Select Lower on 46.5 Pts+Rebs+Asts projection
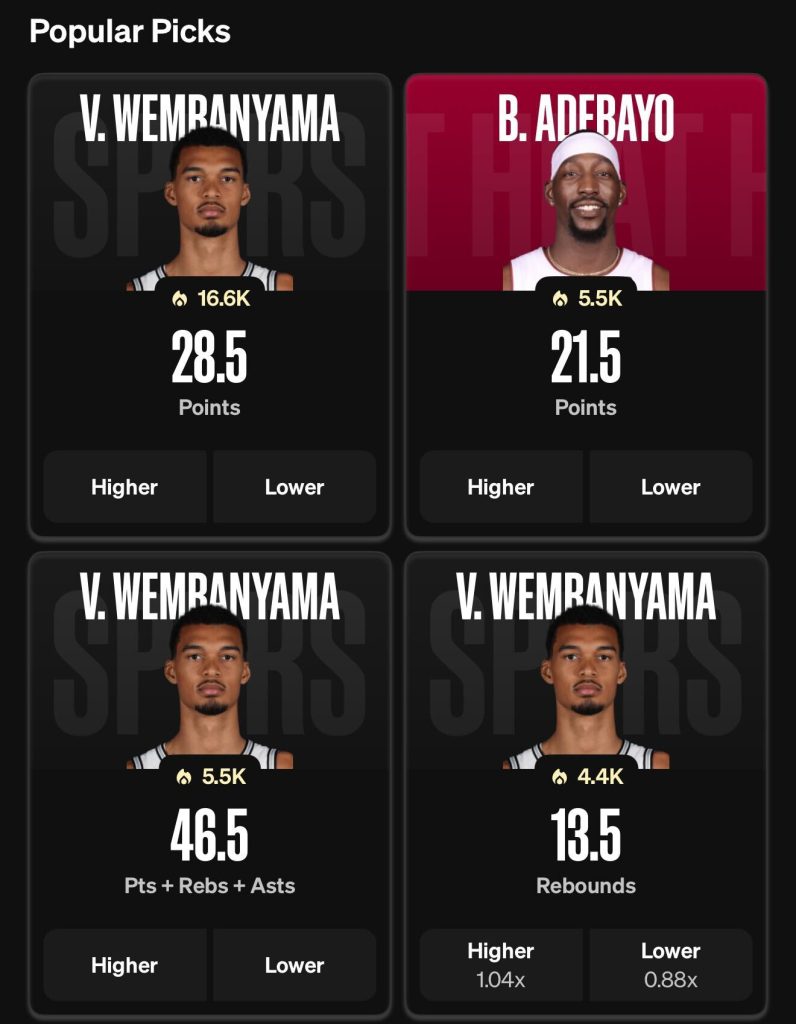Screen dimensions: 796x1024 [x=295, y=965]
